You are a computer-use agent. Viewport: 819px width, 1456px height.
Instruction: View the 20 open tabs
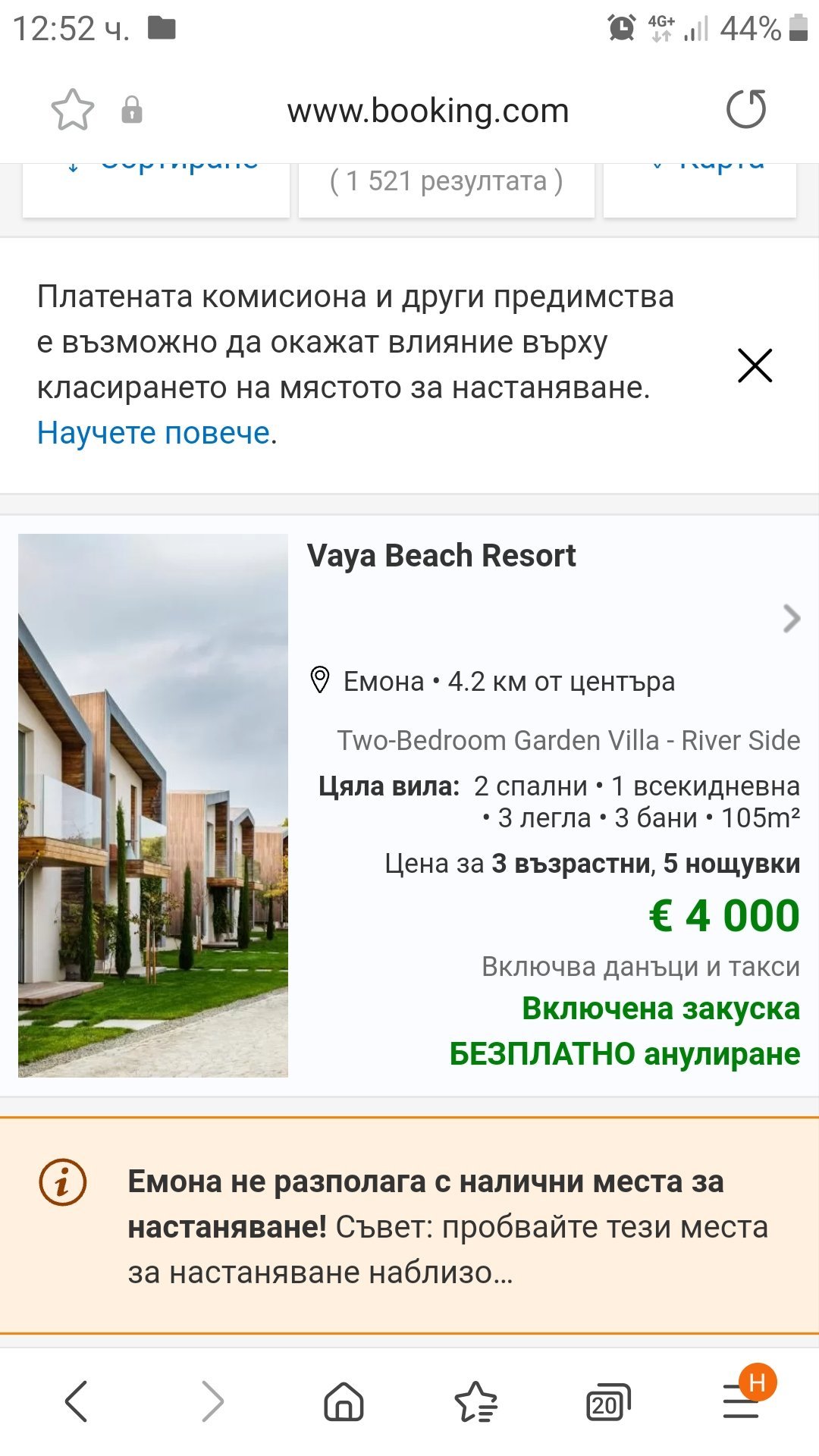[x=608, y=1402]
